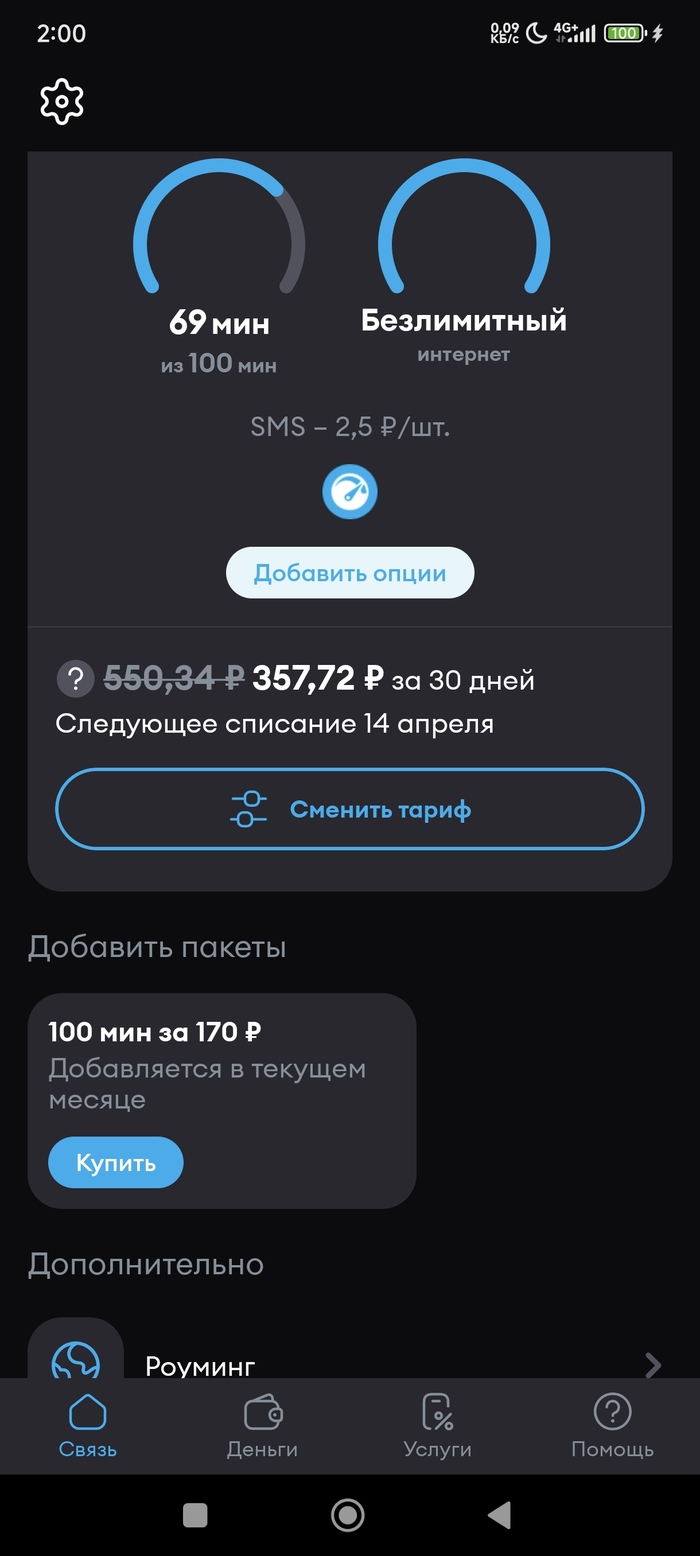Switch to the Услуги tab
This screenshot has height=1556, width=700.
click(437, 1427)
